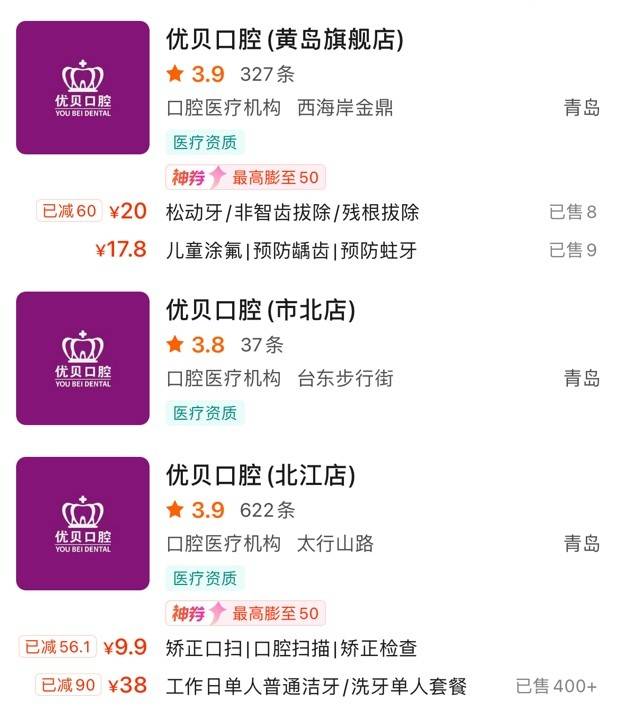Open 优贝口腔 (黄岛旗舰店) listing

point(284,40)
